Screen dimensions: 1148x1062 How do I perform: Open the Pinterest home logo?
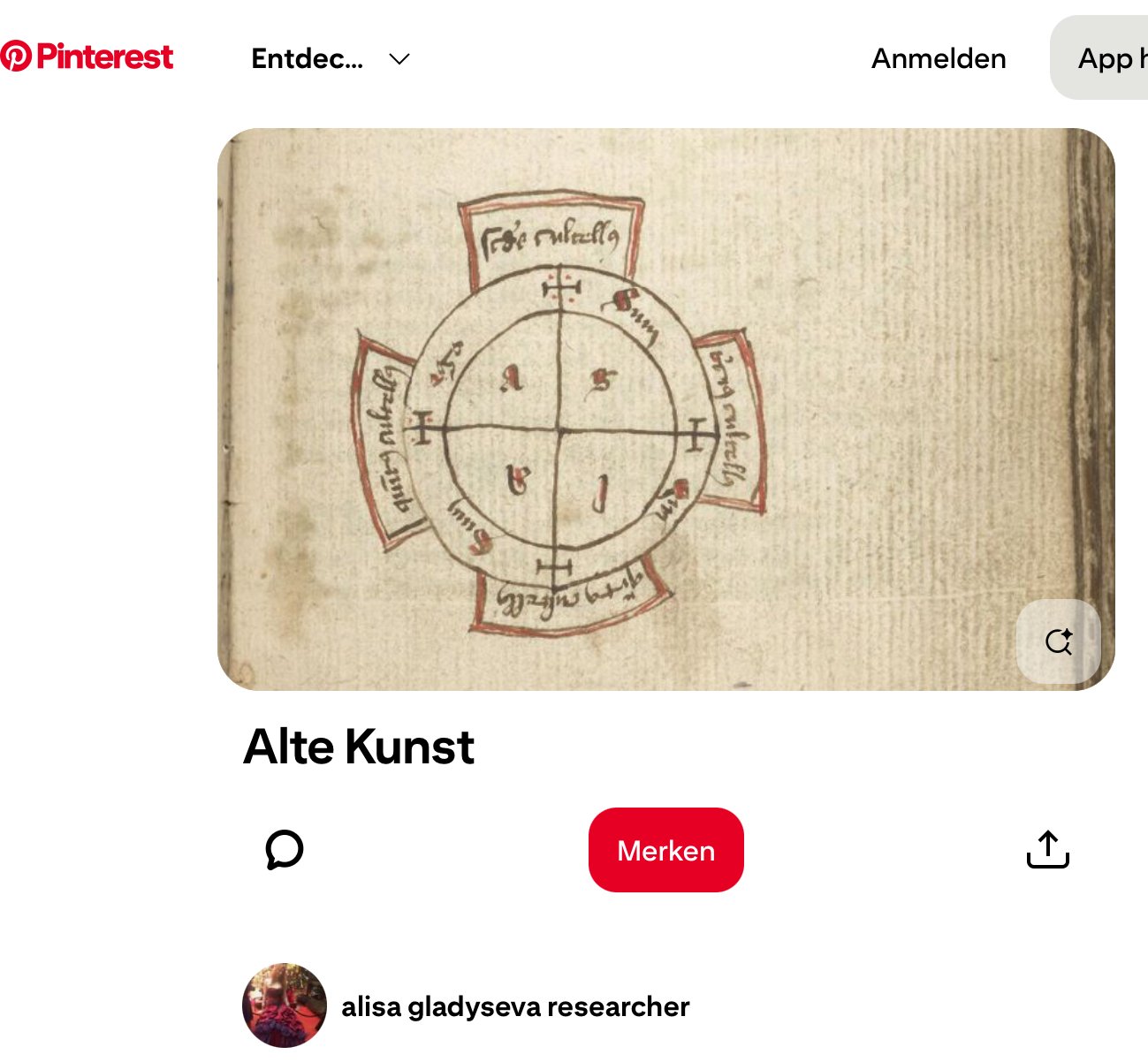(x=87, y=57)
